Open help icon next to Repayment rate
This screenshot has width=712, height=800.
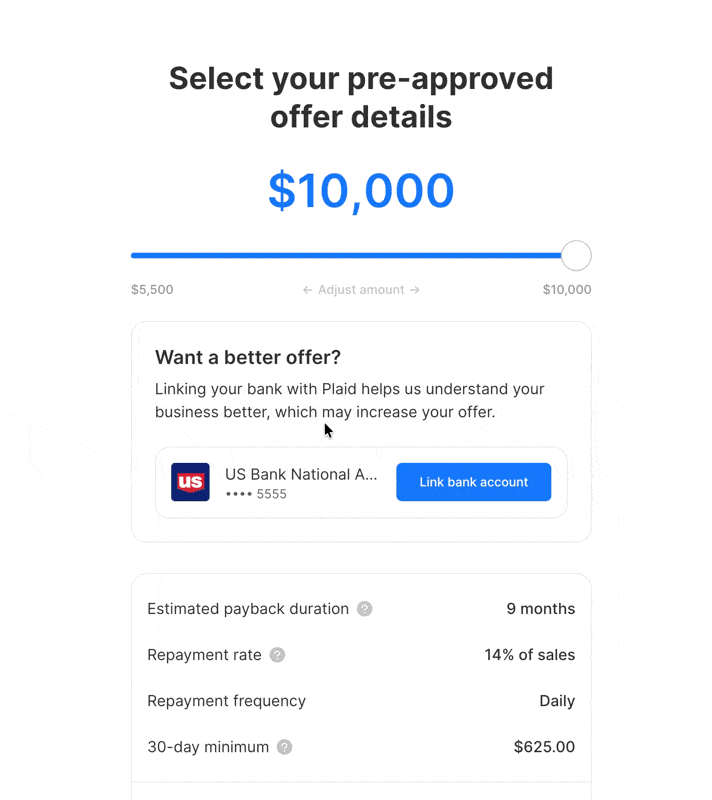(277, 655)
